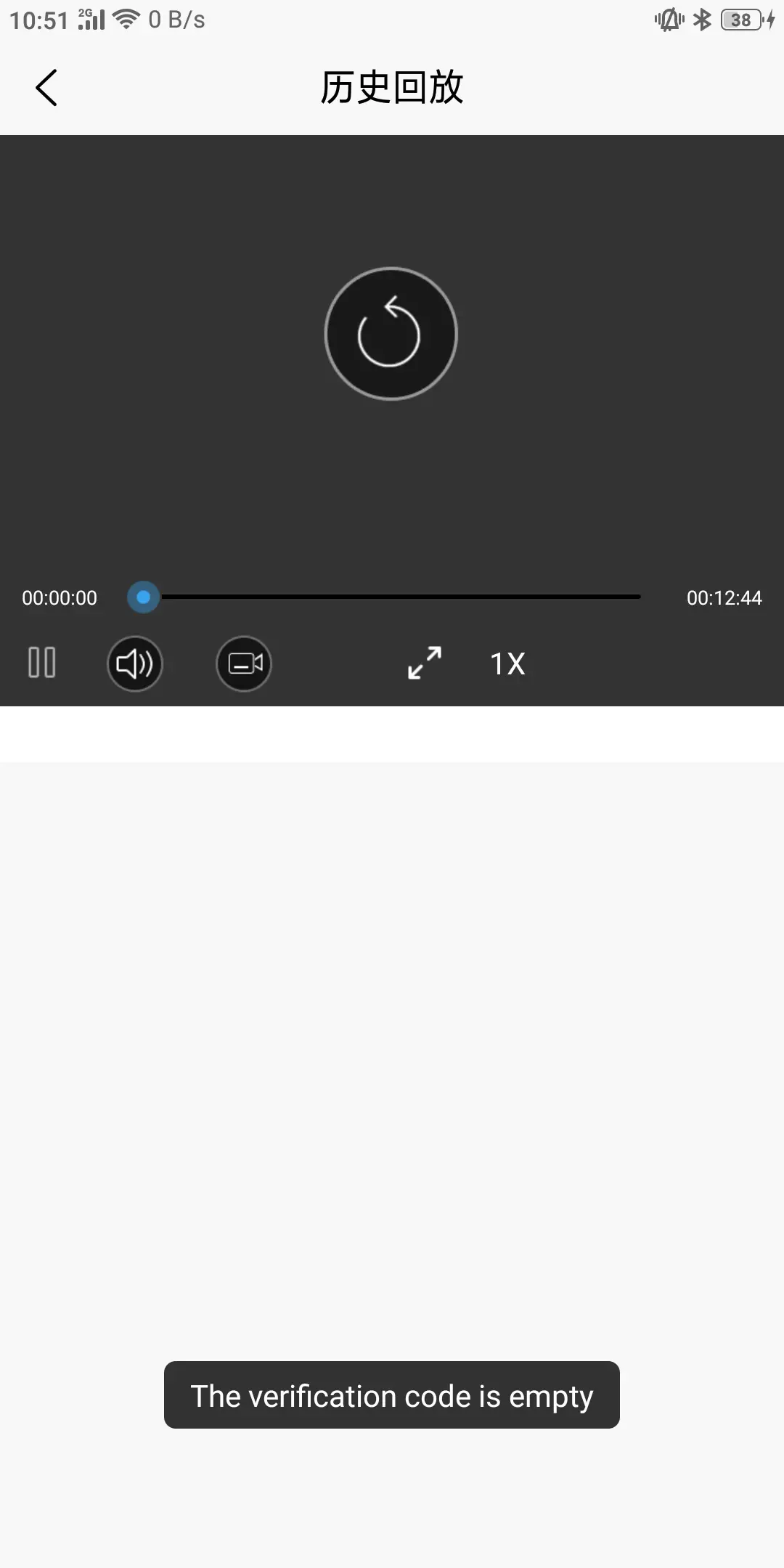Enter fullscreen mode
The height and width of the screenshot is (1568, 784).
[x=425, y=663]
